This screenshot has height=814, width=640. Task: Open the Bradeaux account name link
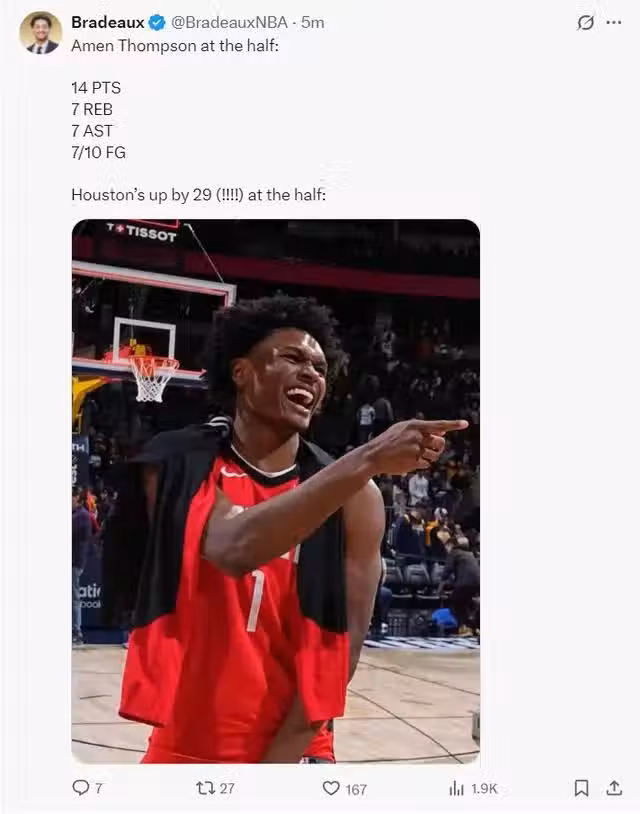[x=107, y=22]
